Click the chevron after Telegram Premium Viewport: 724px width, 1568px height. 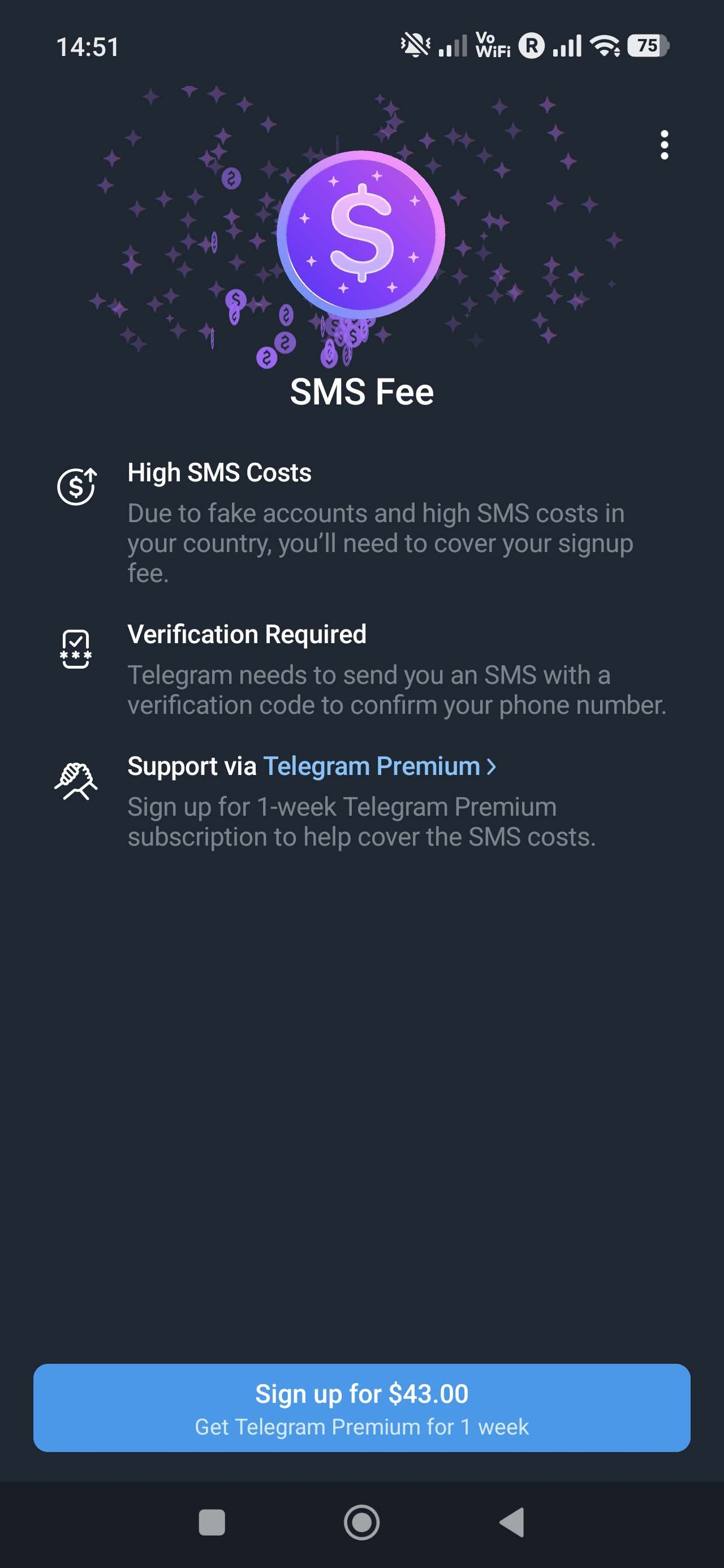click(x=491, y=766)
